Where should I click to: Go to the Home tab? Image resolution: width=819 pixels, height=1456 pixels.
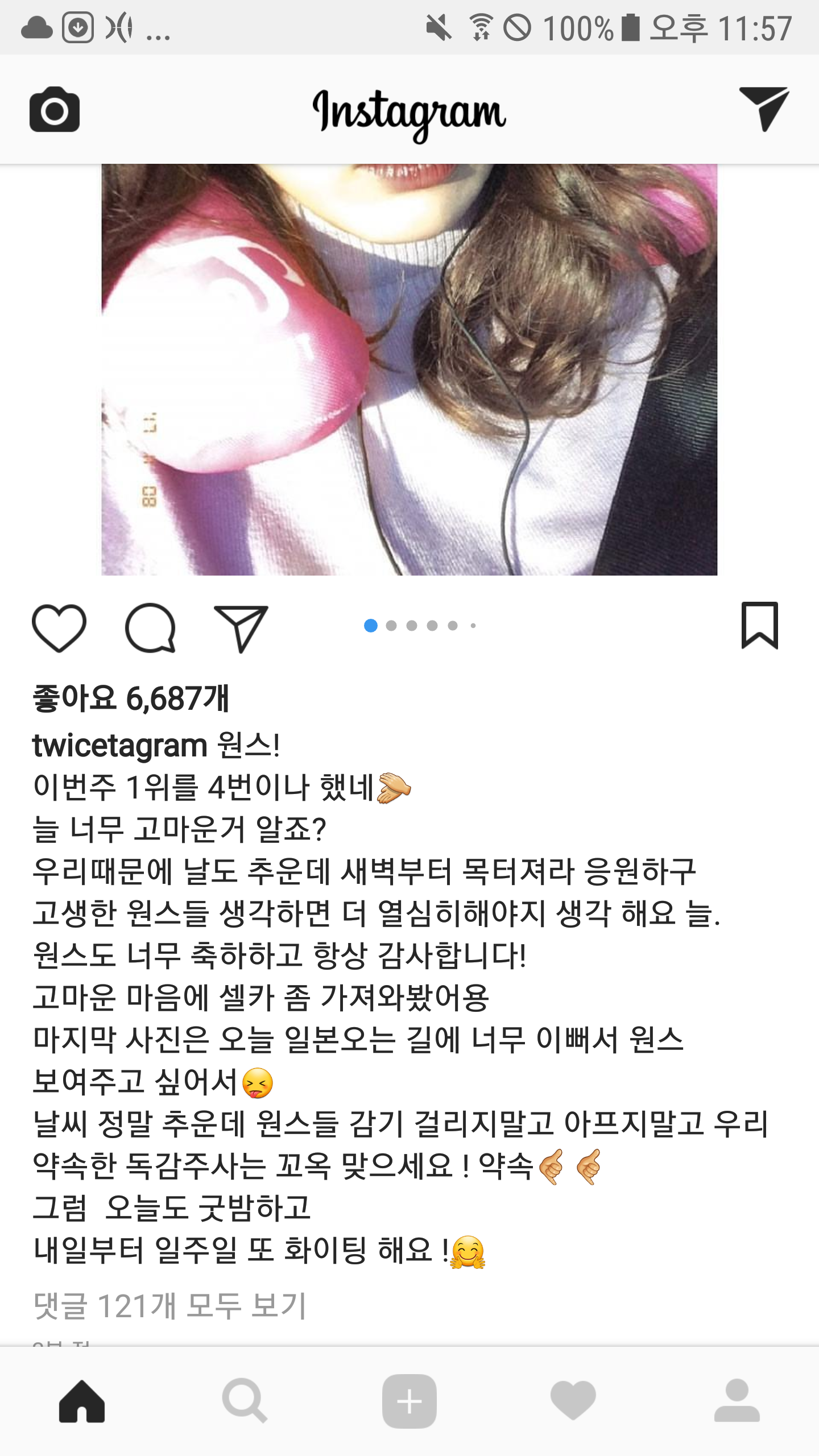pyautogui.click(x=82, y=1401)
